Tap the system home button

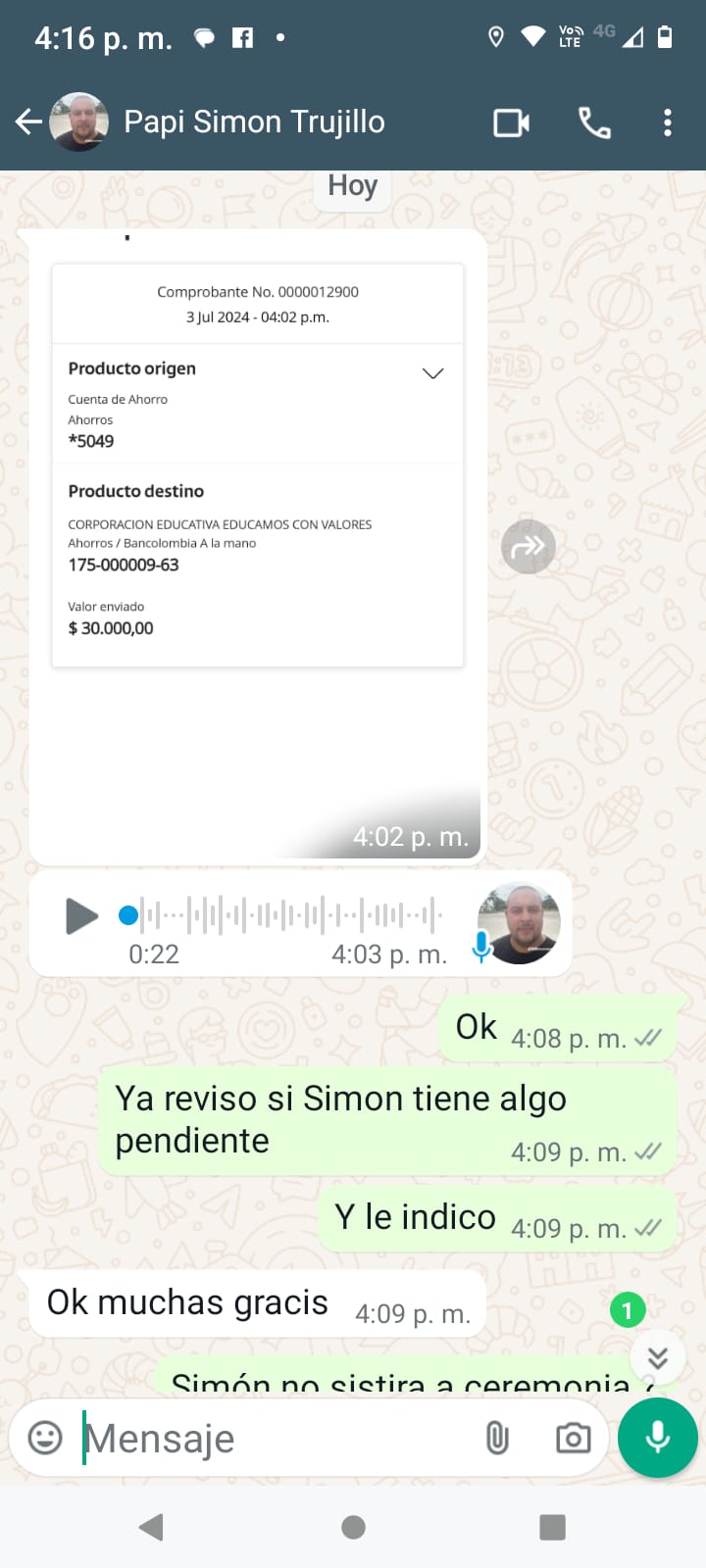tap(353, 1527)
